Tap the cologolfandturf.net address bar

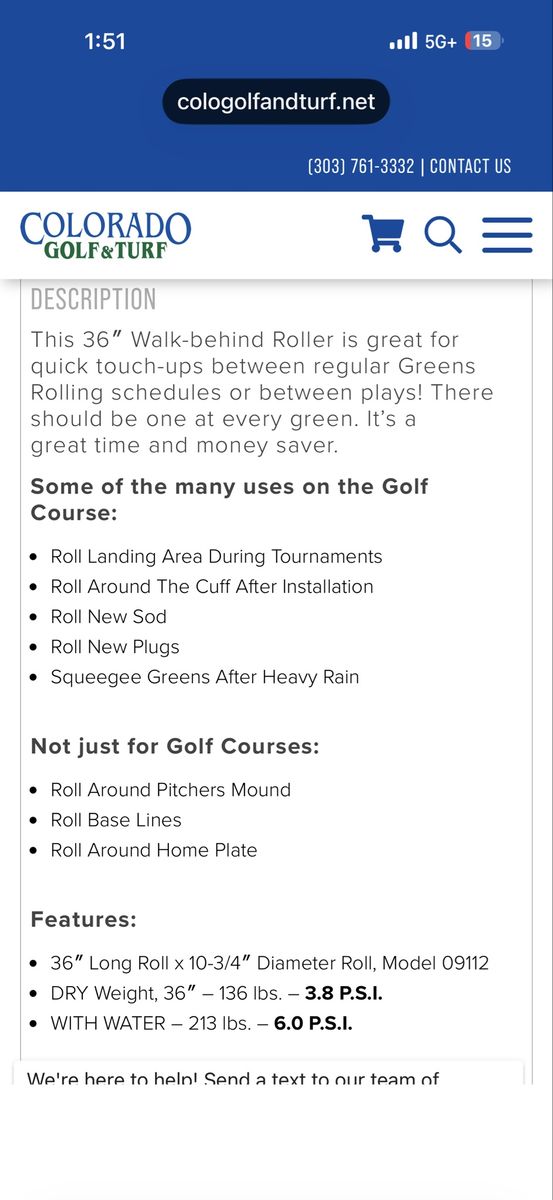click(276, 102)
